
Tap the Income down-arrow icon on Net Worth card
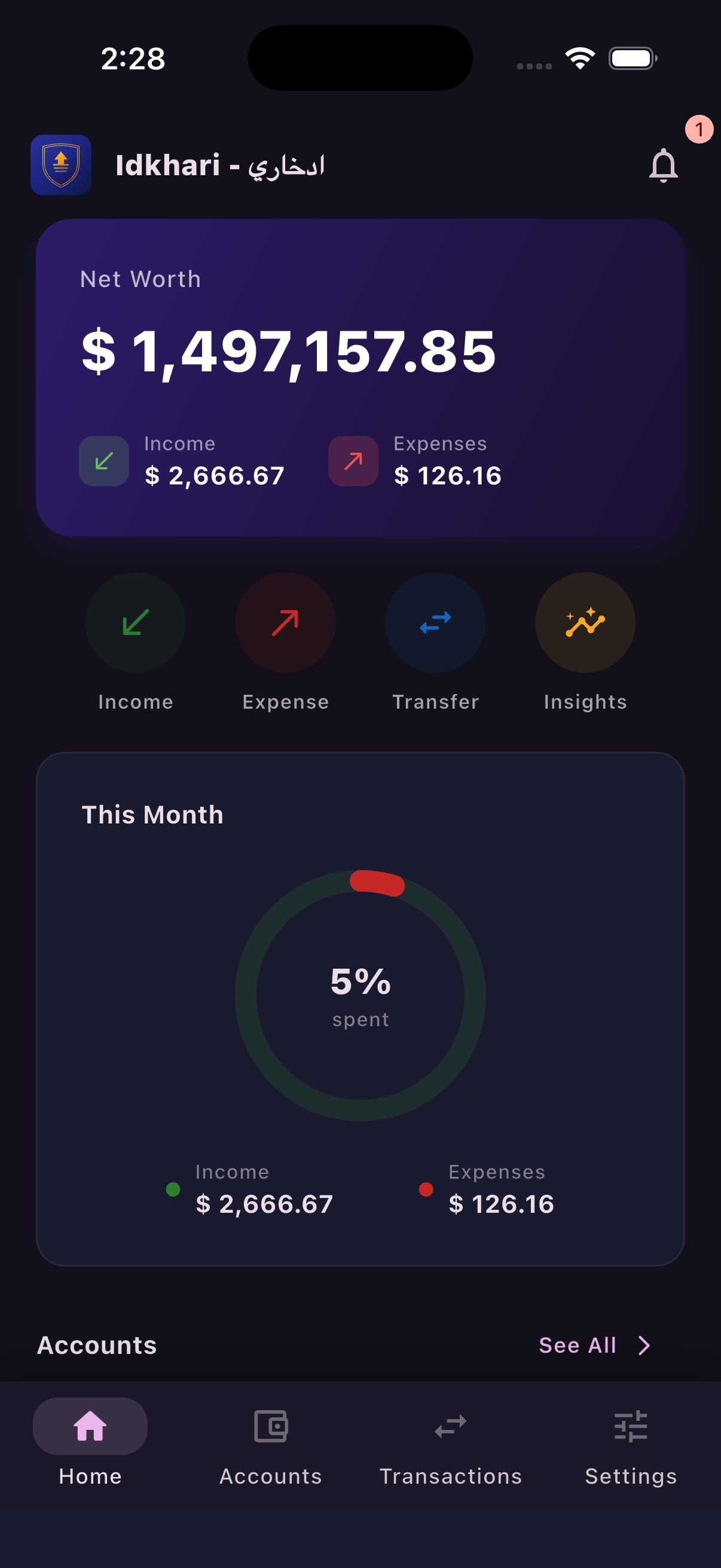pyautogui.click(x=103, y=462)
